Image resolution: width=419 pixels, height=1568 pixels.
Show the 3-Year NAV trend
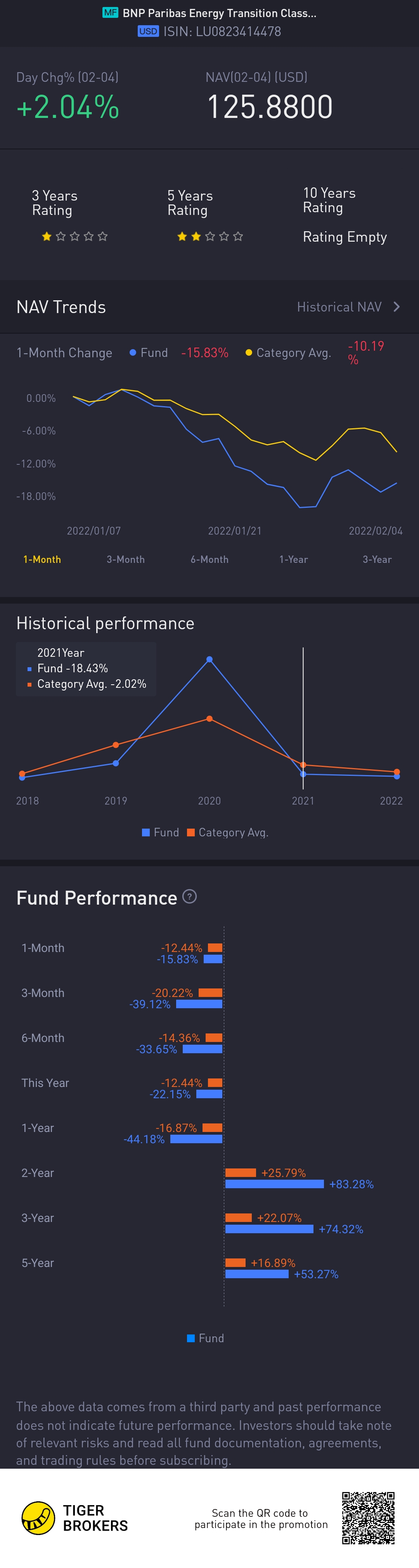[377, 559]
